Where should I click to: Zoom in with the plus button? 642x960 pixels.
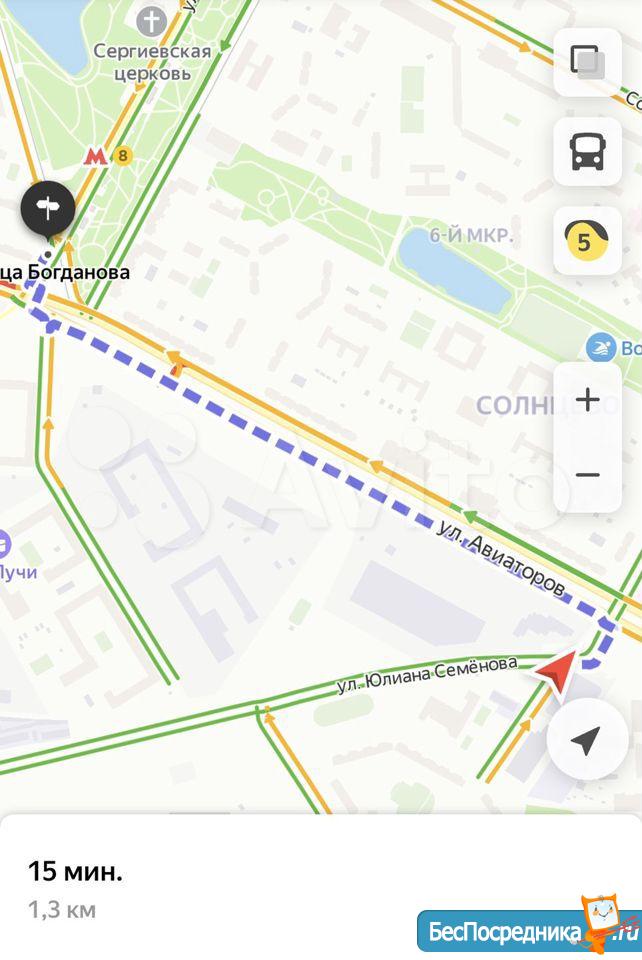[x=587, y=401]
